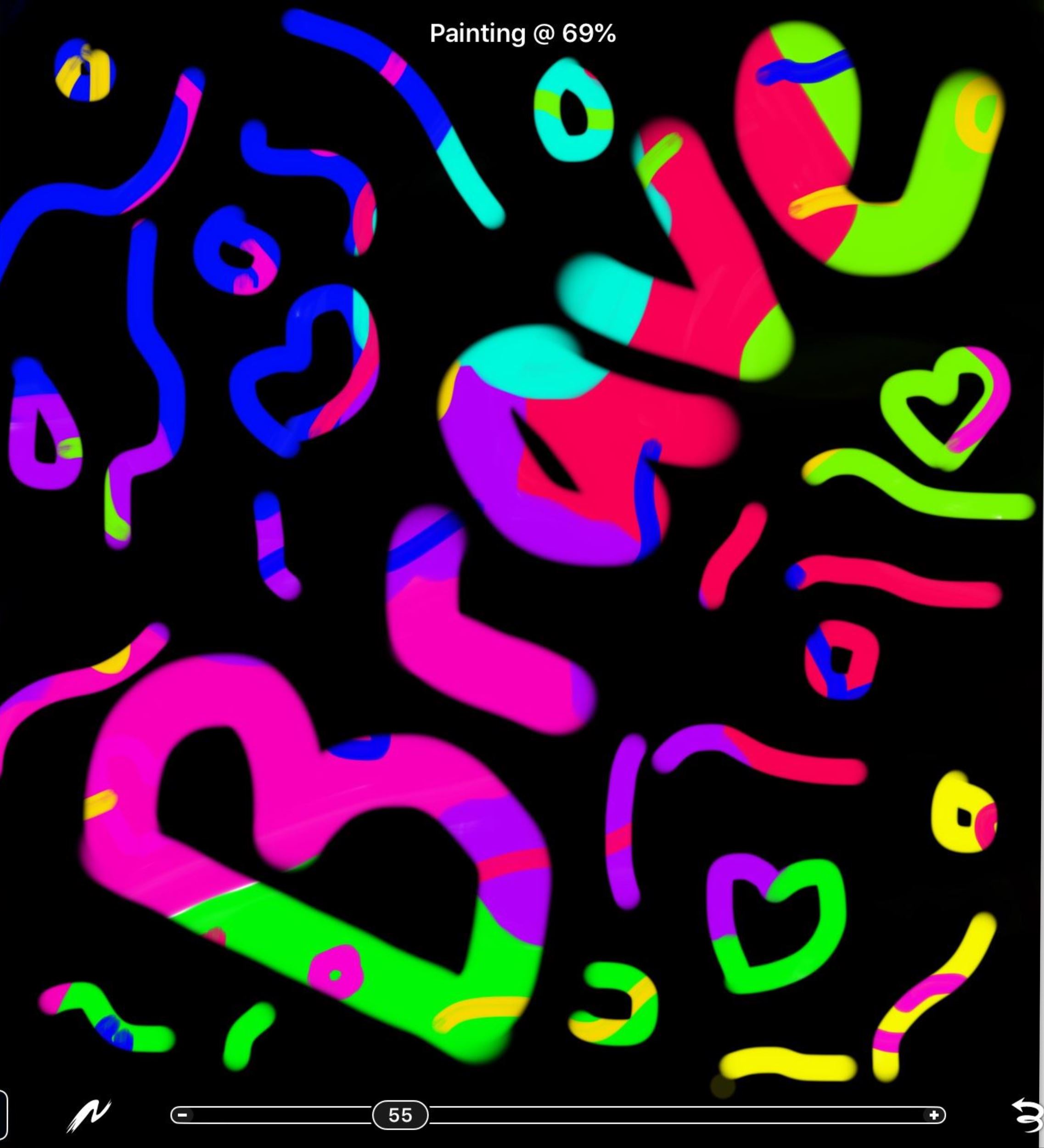Tap the brush size slider handle showing 55

[x=400, y=1115]
